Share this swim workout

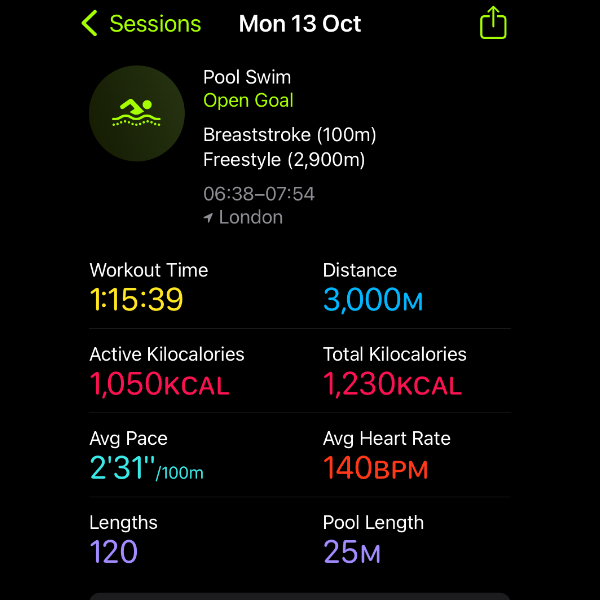click(x=493, y=23)
